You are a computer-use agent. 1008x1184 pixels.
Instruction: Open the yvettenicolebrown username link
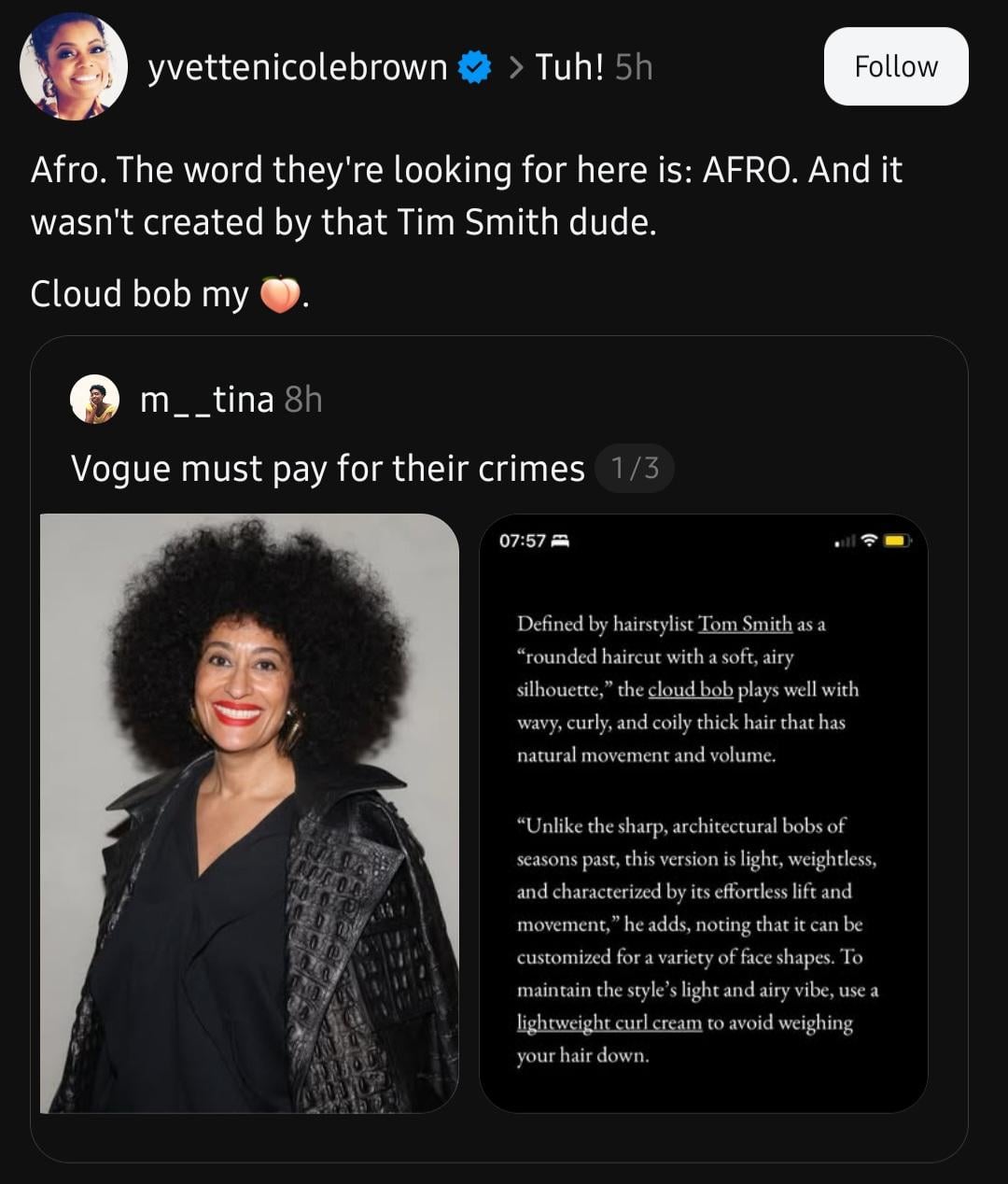tap(297, 67)
